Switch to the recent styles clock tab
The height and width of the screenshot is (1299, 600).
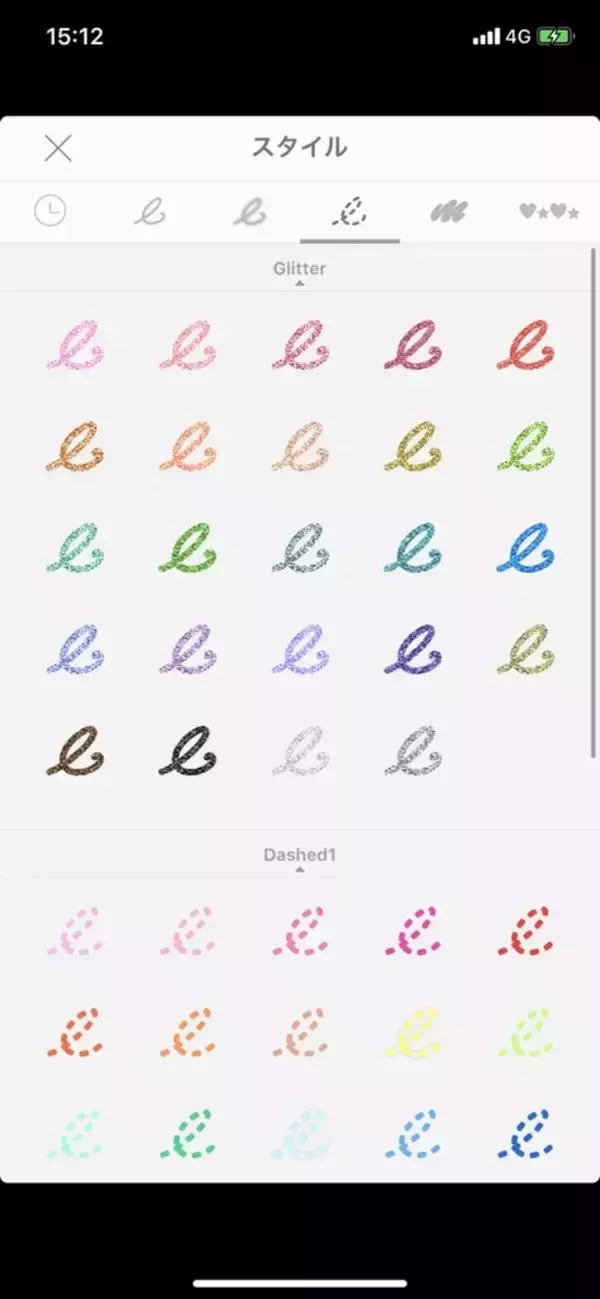click(x=50, y=211)
